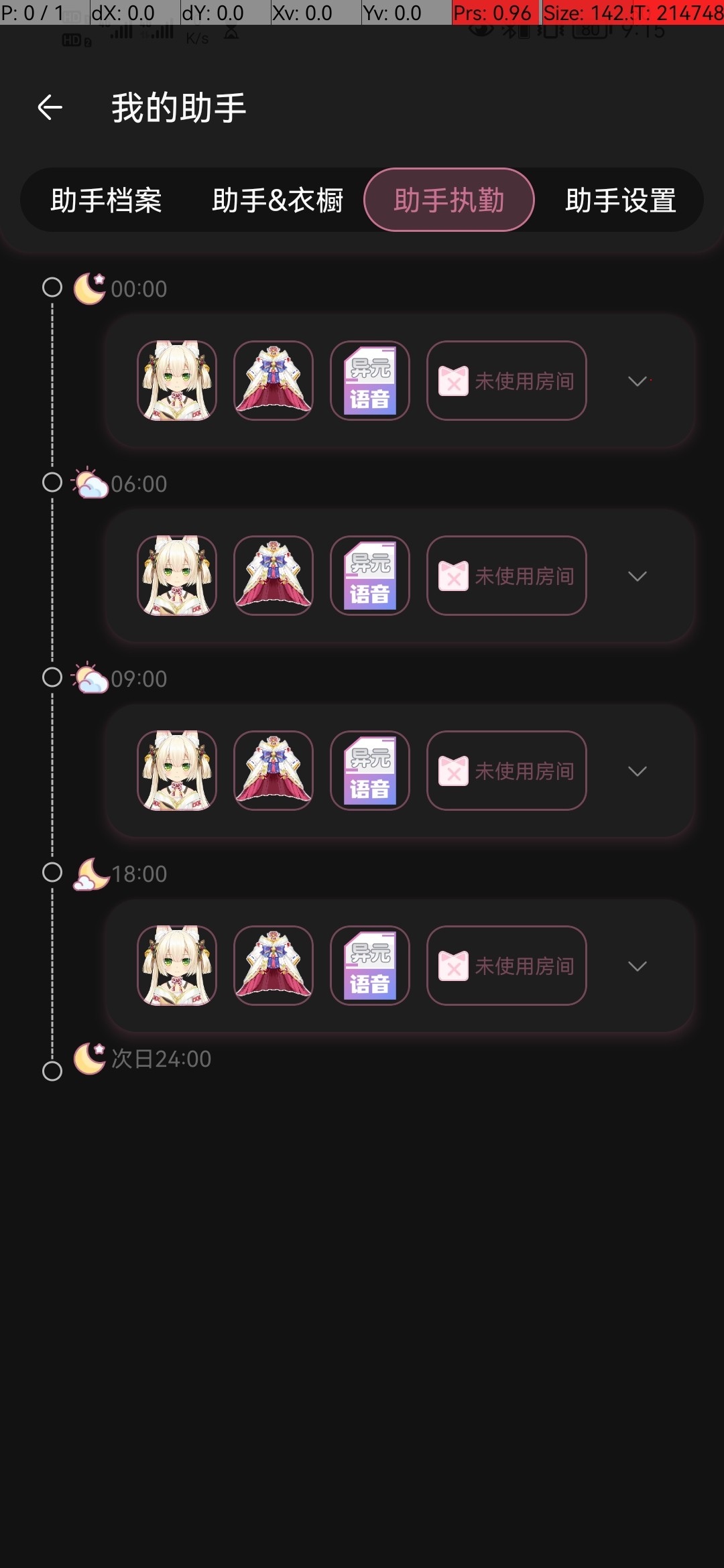Switch to the 助手档案 tab
724x1568 pixels.
[106, 200]
